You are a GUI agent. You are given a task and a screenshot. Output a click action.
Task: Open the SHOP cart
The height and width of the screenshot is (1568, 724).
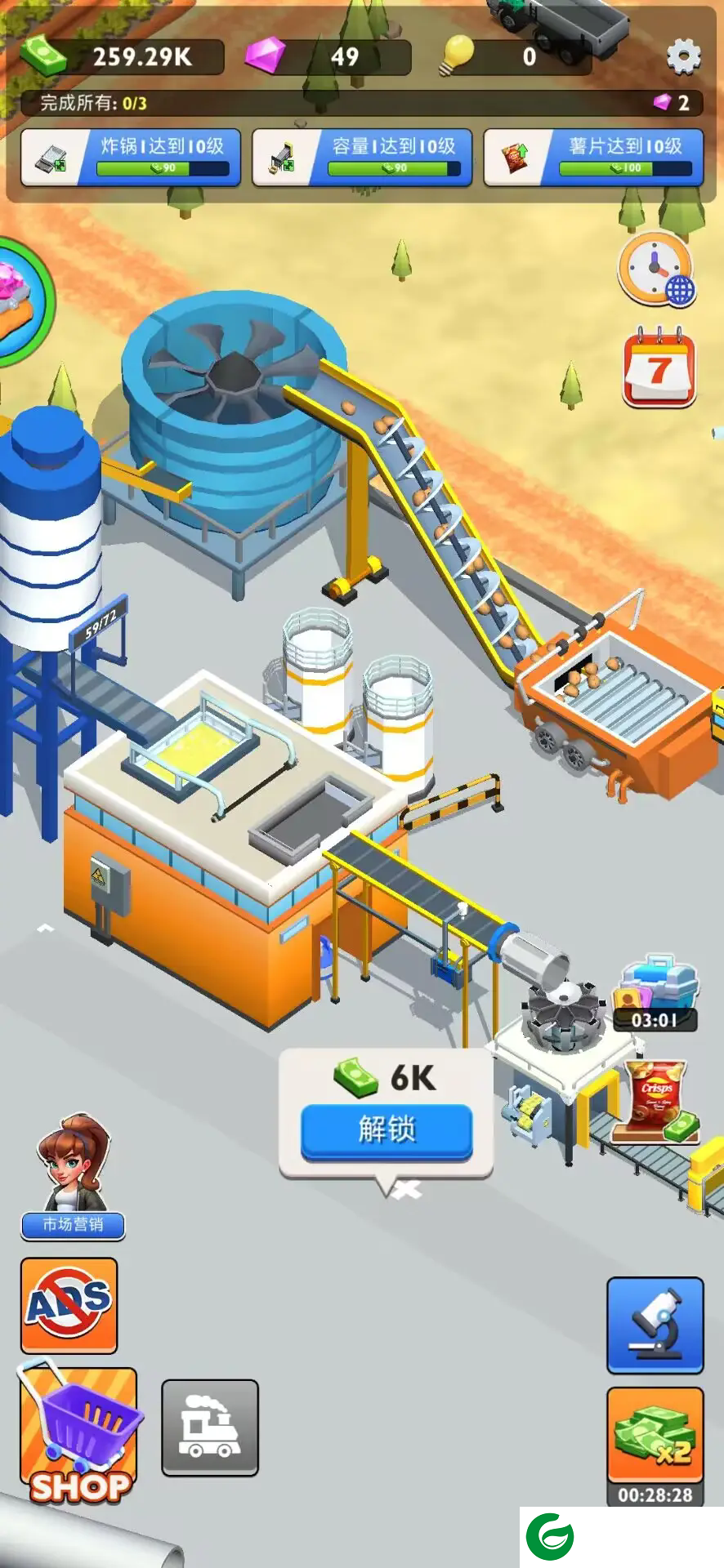[78, 1434]
